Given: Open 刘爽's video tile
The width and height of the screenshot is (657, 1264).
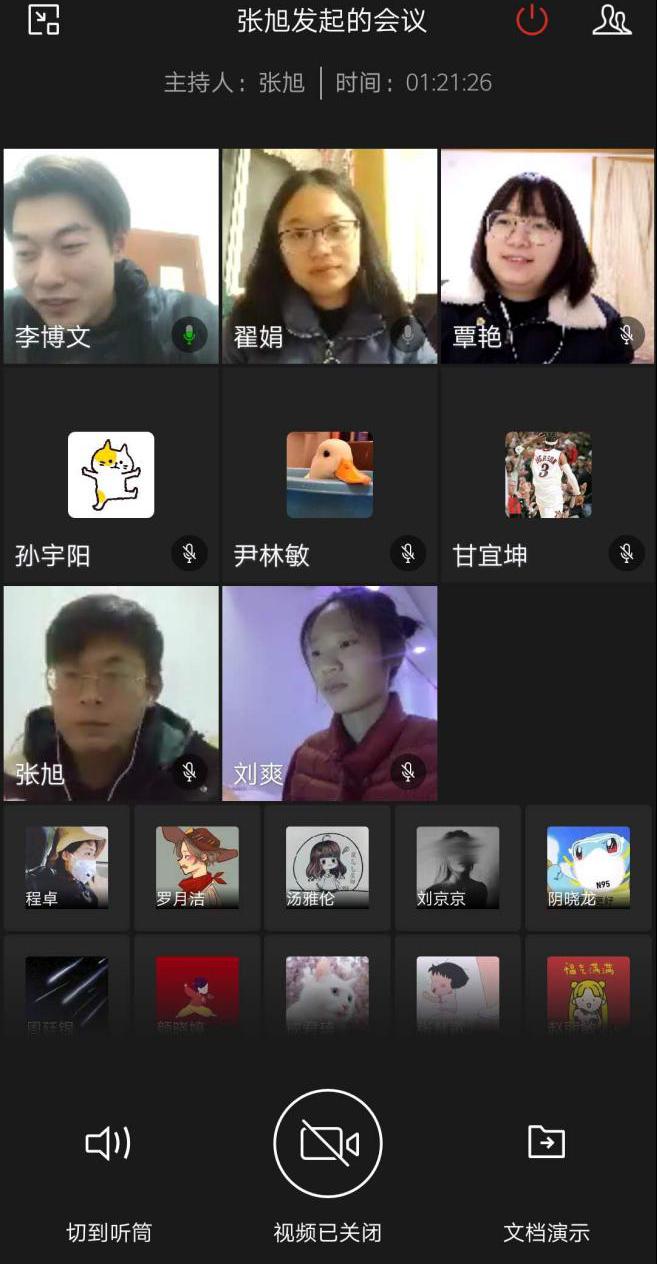Looking at the screenshot, I should click(329, 692).
